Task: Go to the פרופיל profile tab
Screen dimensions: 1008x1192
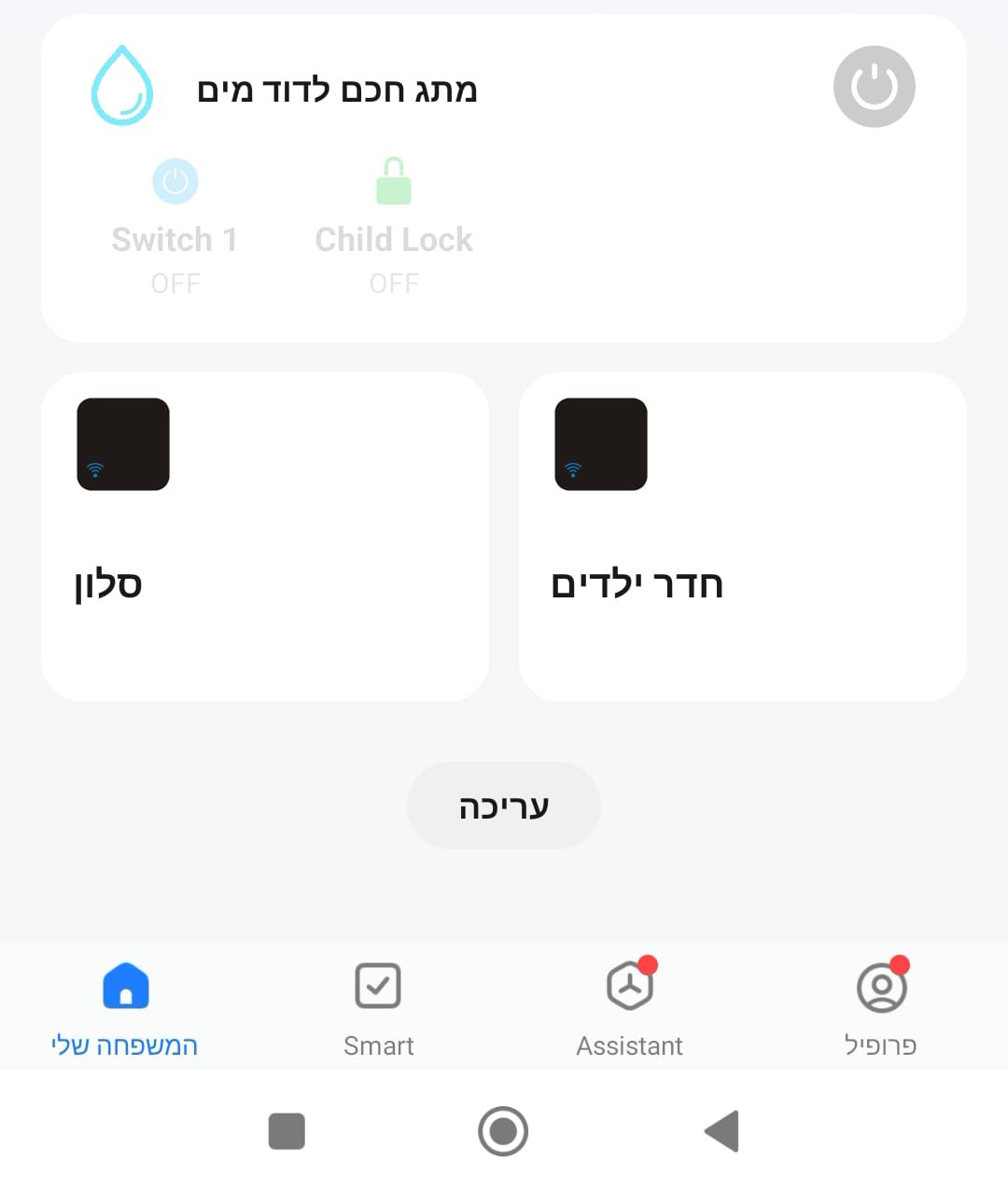Action: pyautogui.click(x=881, y=1008)
